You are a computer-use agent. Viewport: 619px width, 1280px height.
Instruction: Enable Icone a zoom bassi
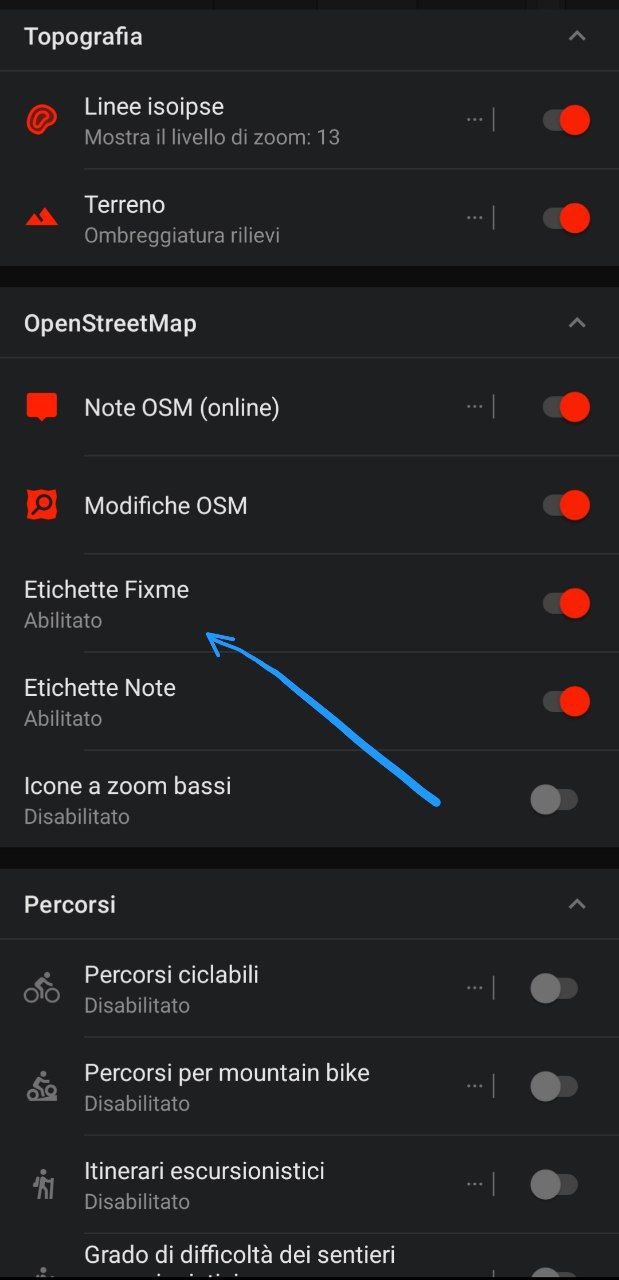554,800
